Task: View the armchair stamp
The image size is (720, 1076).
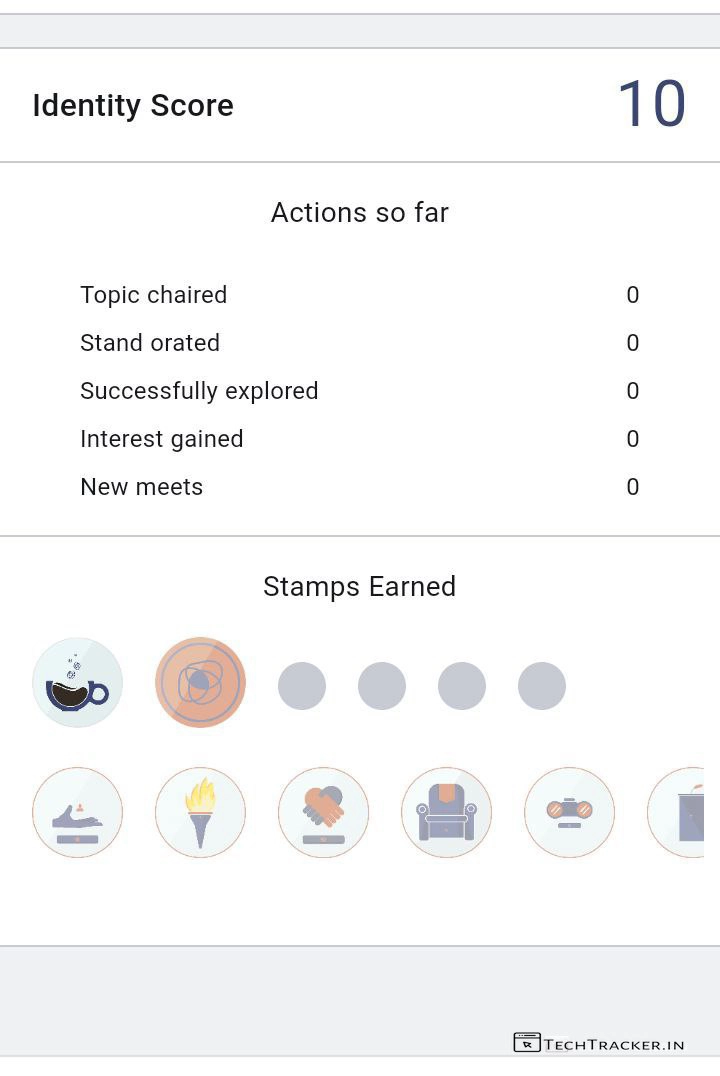Action: pyautogui.click(x=446, y=812)
